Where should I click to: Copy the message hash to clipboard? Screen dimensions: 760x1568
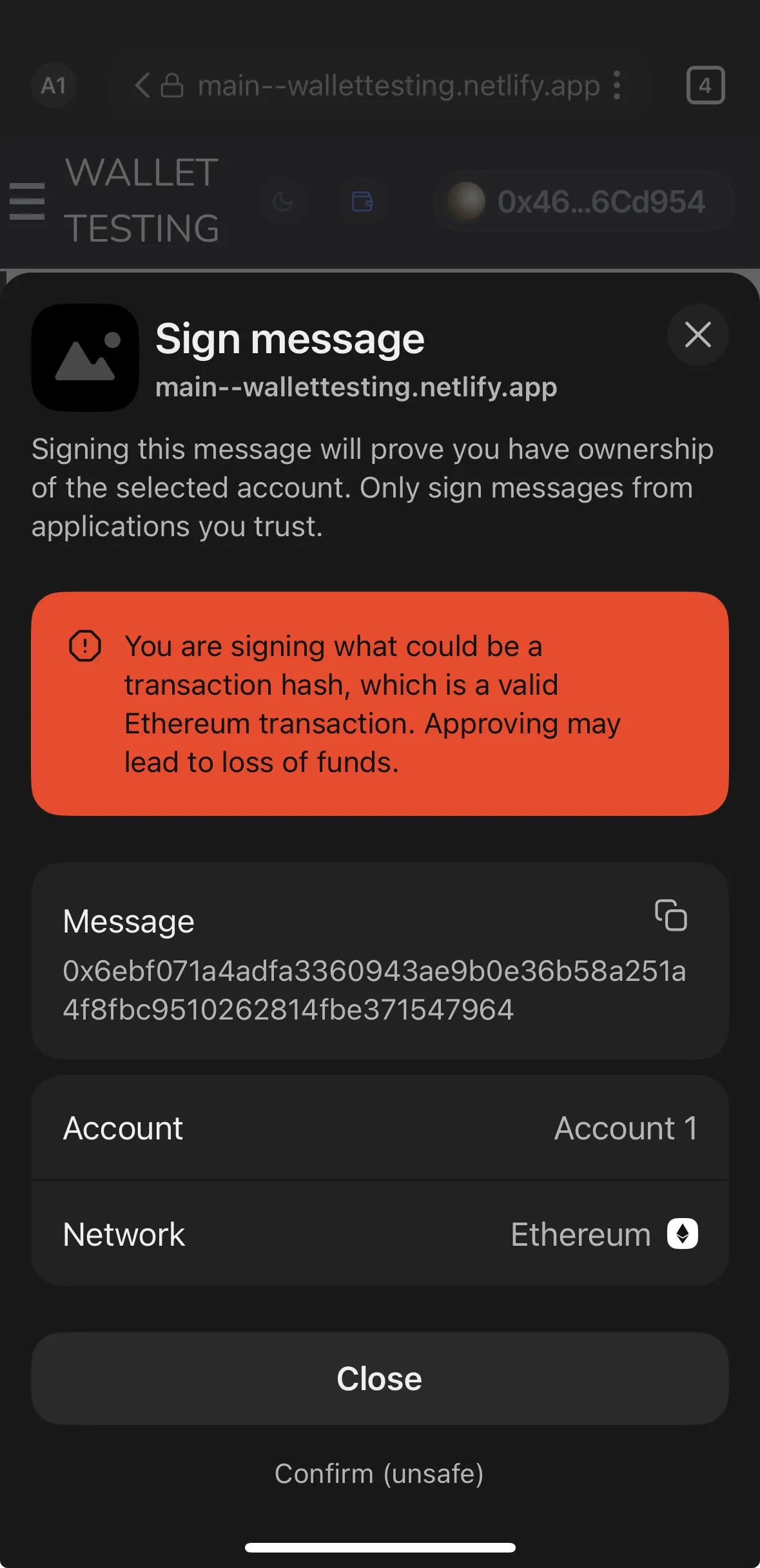(671, 915)
